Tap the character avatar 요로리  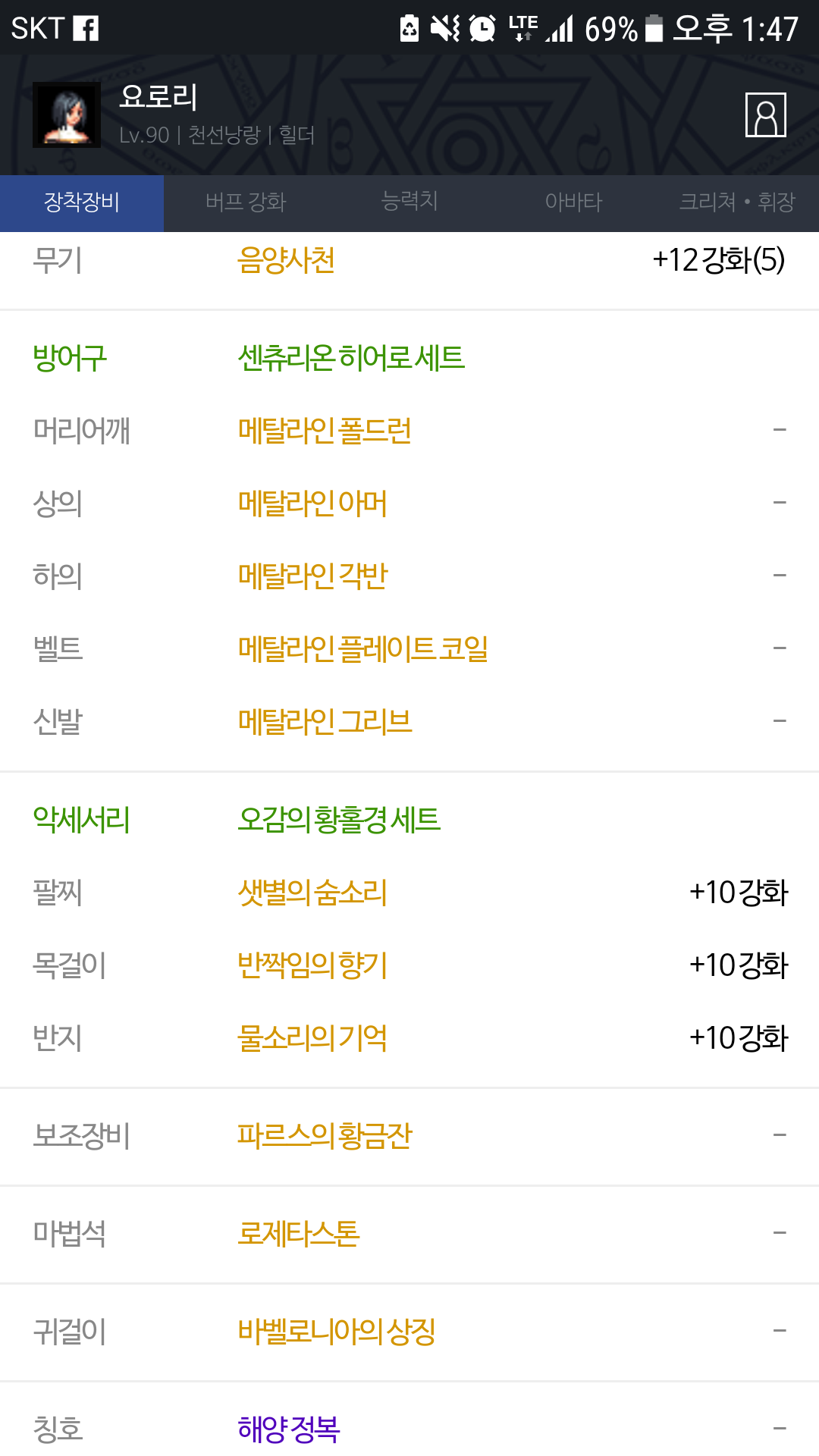click(x=67, y=115)
